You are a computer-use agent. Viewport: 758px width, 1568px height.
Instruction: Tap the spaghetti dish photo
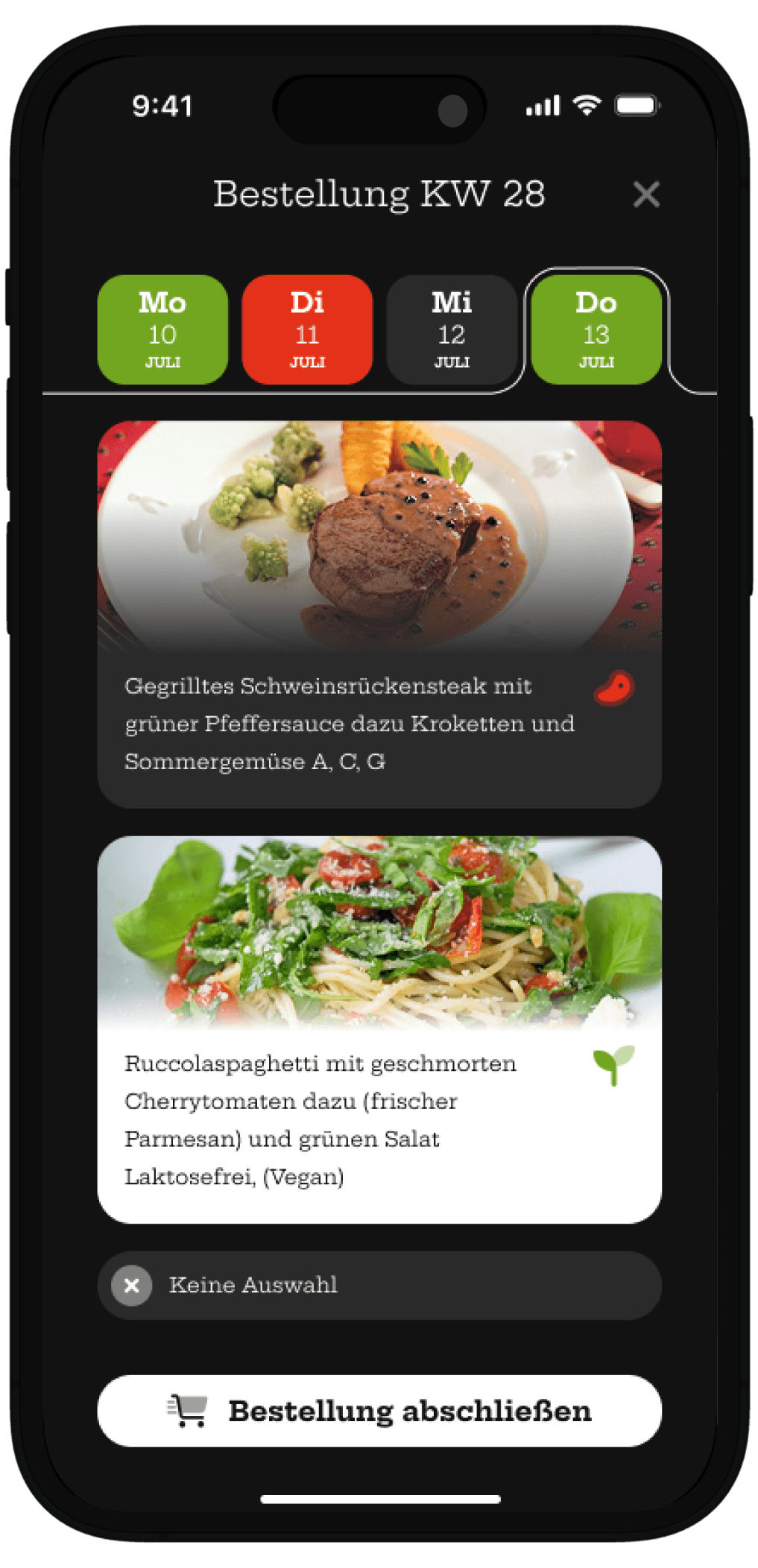pos(379,932)
